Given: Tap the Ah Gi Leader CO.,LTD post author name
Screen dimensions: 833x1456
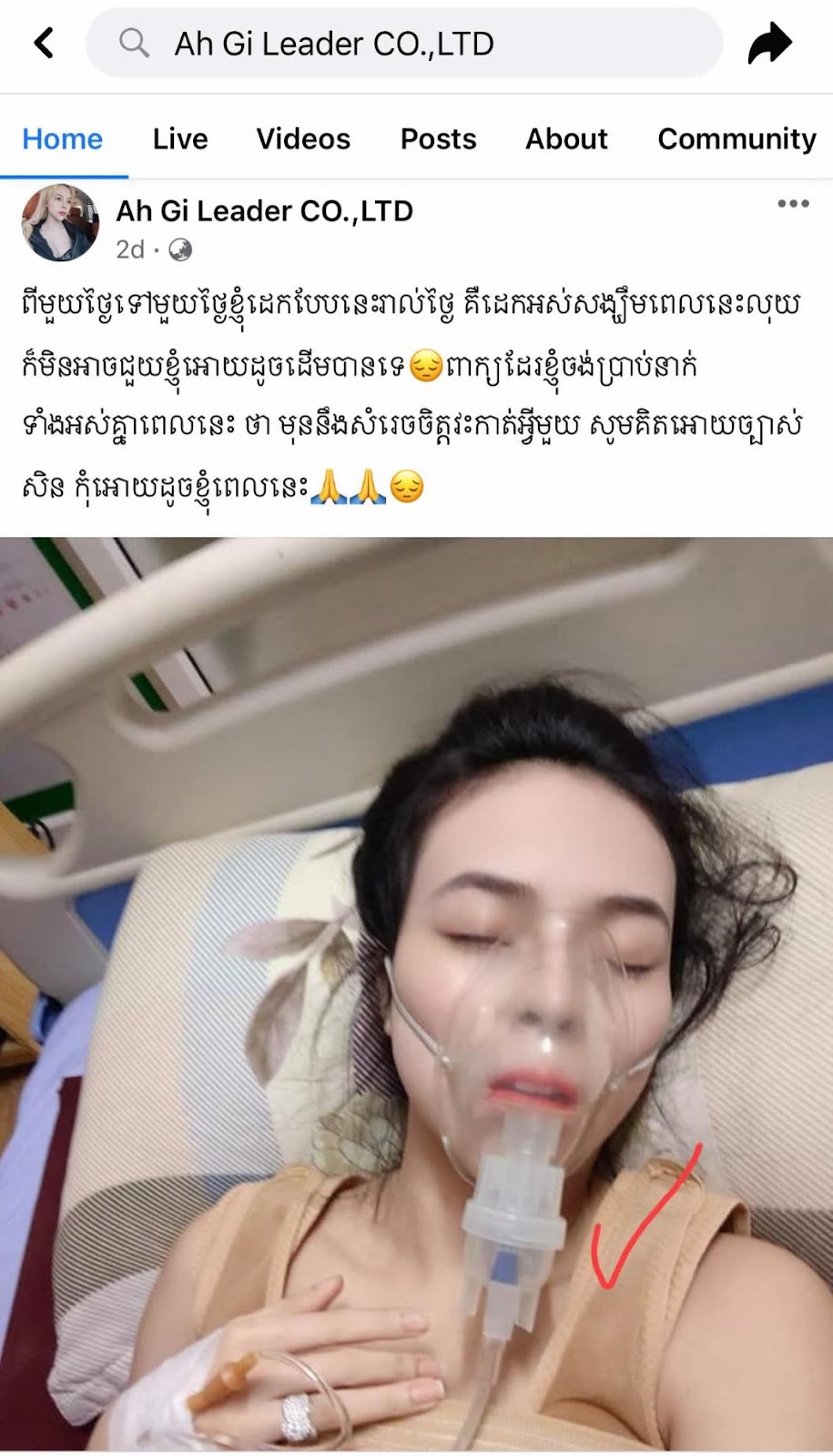Looking at the screenshot, I should pyautogui.click(x=264, y=211).
